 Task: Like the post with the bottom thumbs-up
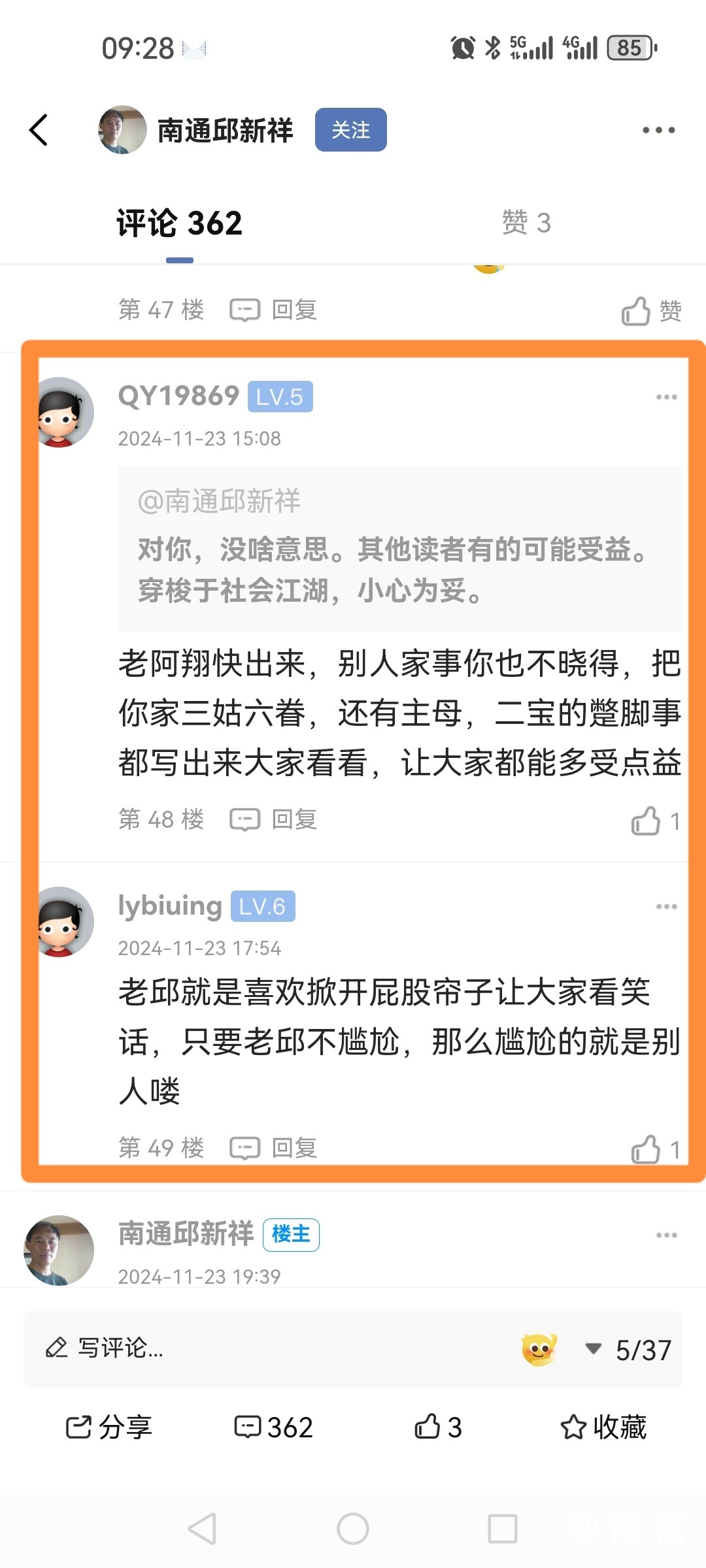(x=437, y=1428)
